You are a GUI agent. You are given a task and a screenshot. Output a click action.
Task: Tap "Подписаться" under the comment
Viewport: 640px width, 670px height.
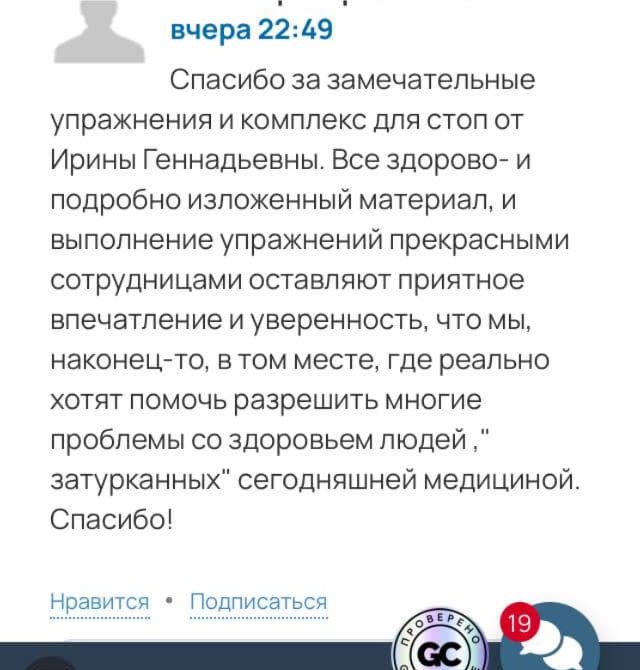tap(258, 602)
